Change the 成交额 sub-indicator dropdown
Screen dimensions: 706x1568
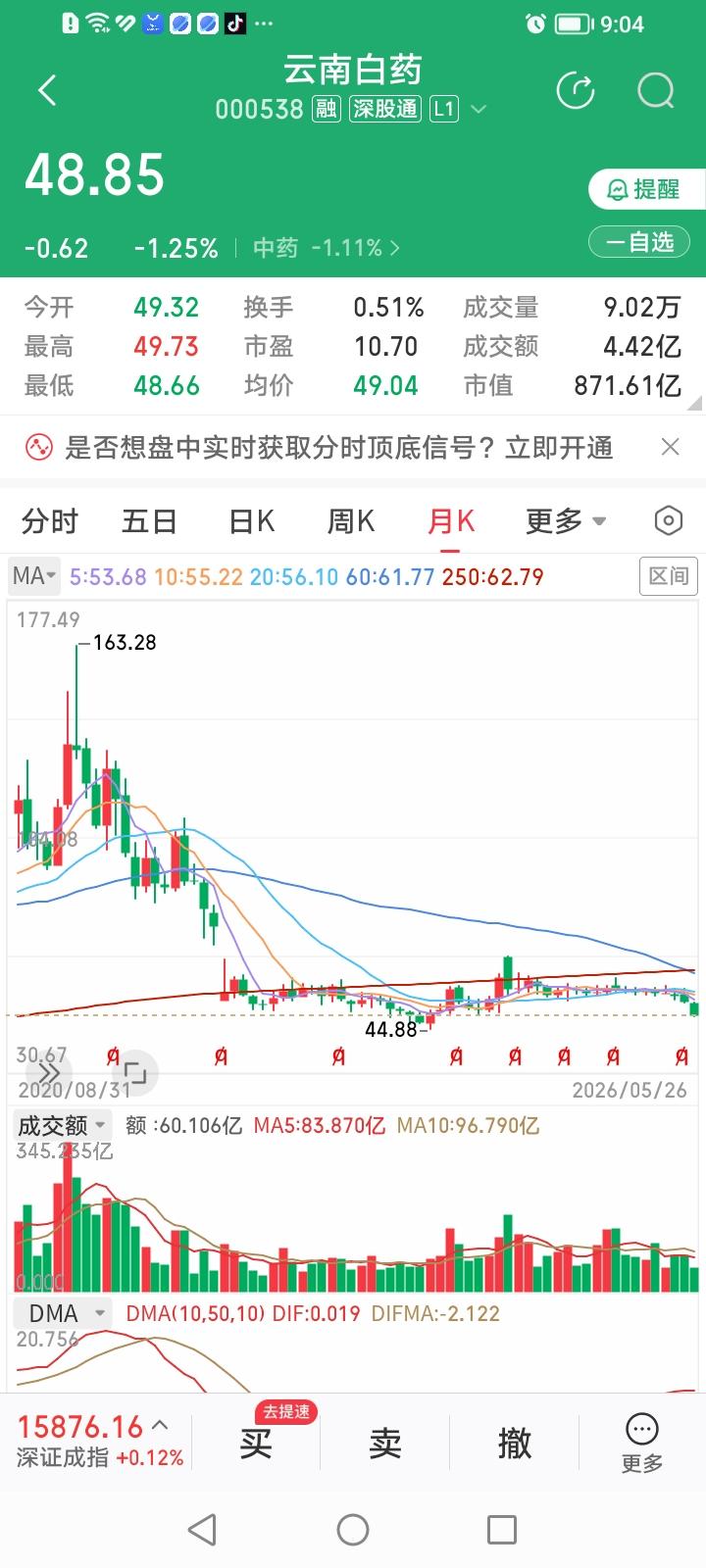tap(63, 1125)
